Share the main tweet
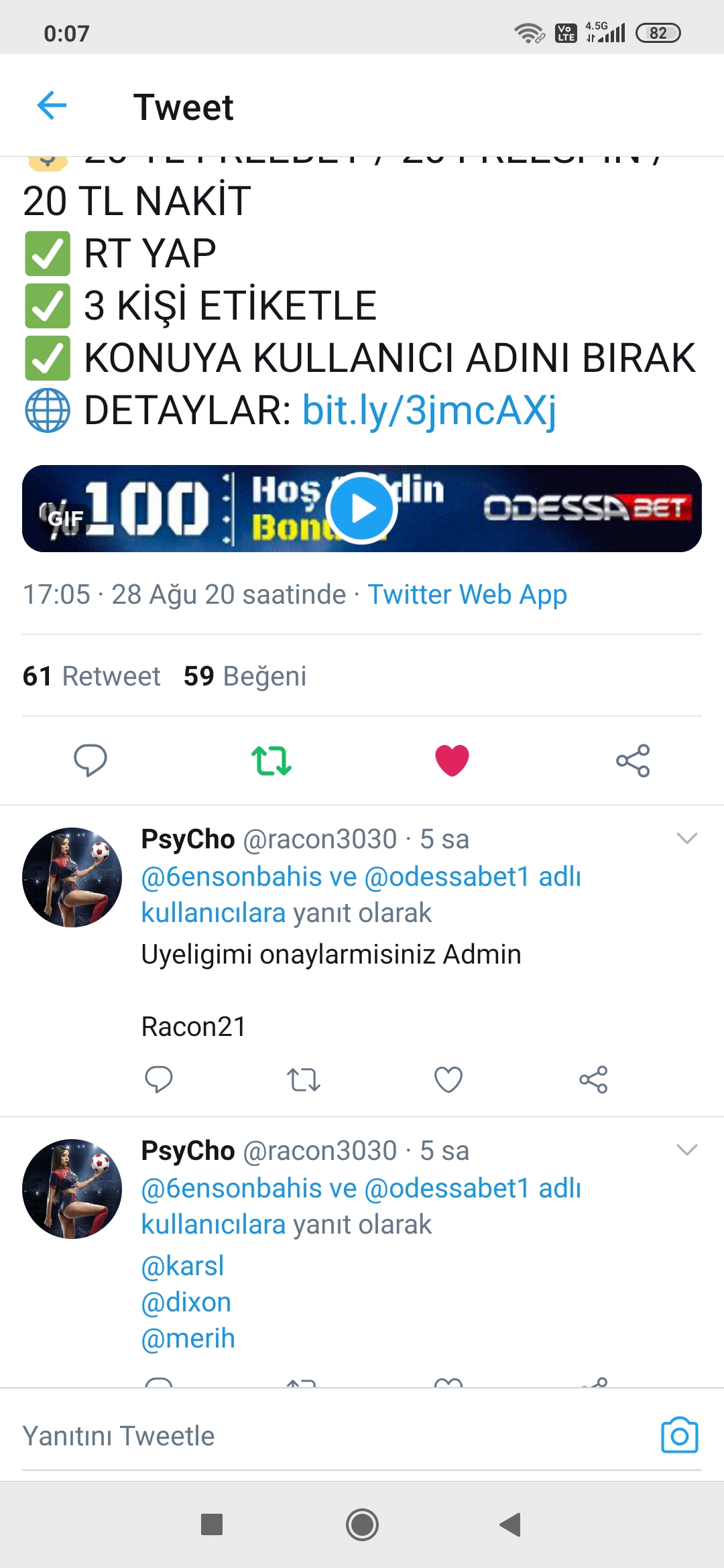 633,761
